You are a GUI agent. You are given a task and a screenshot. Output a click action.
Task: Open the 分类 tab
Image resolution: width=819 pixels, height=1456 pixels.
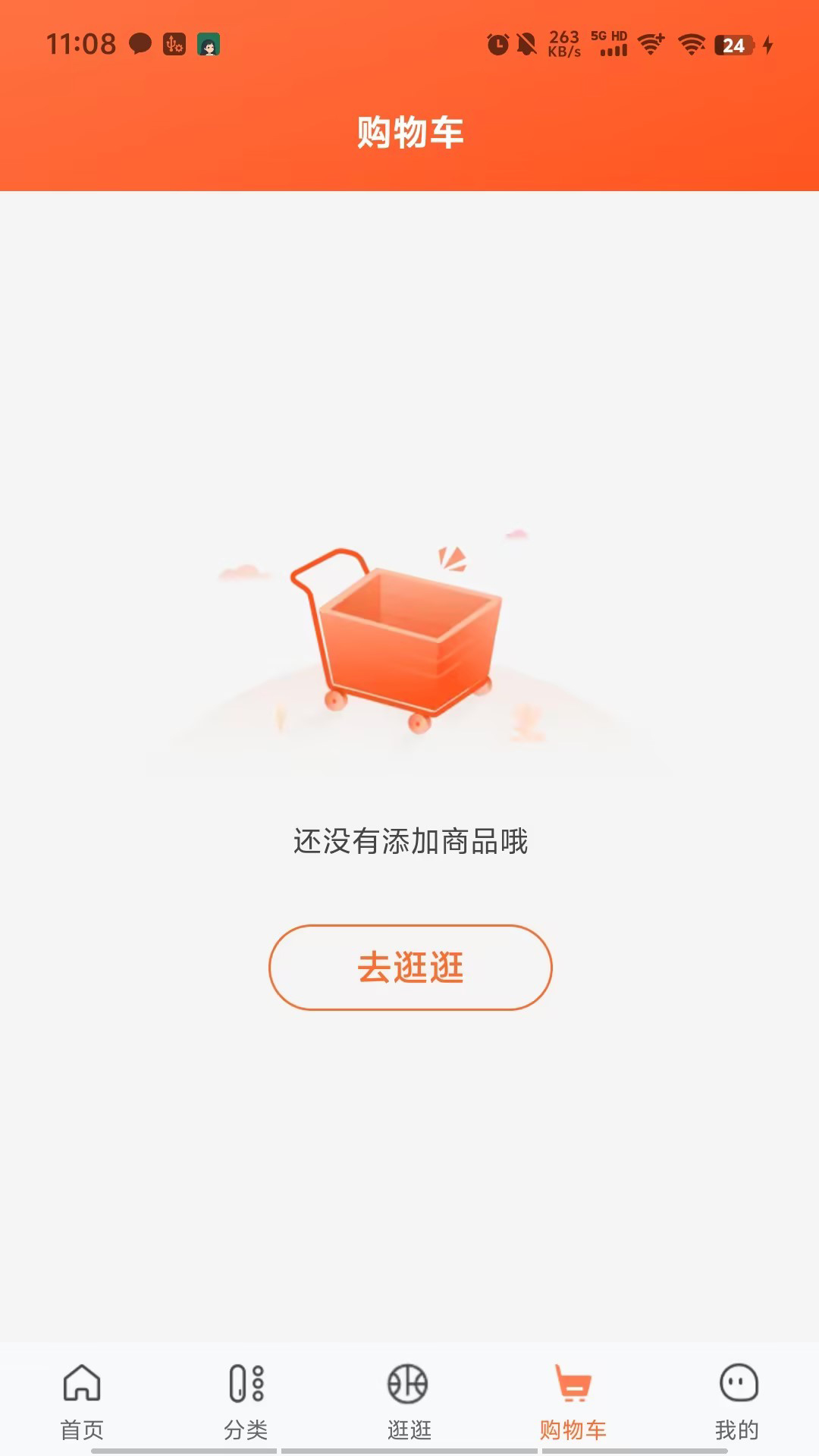tap(245, 1403)
